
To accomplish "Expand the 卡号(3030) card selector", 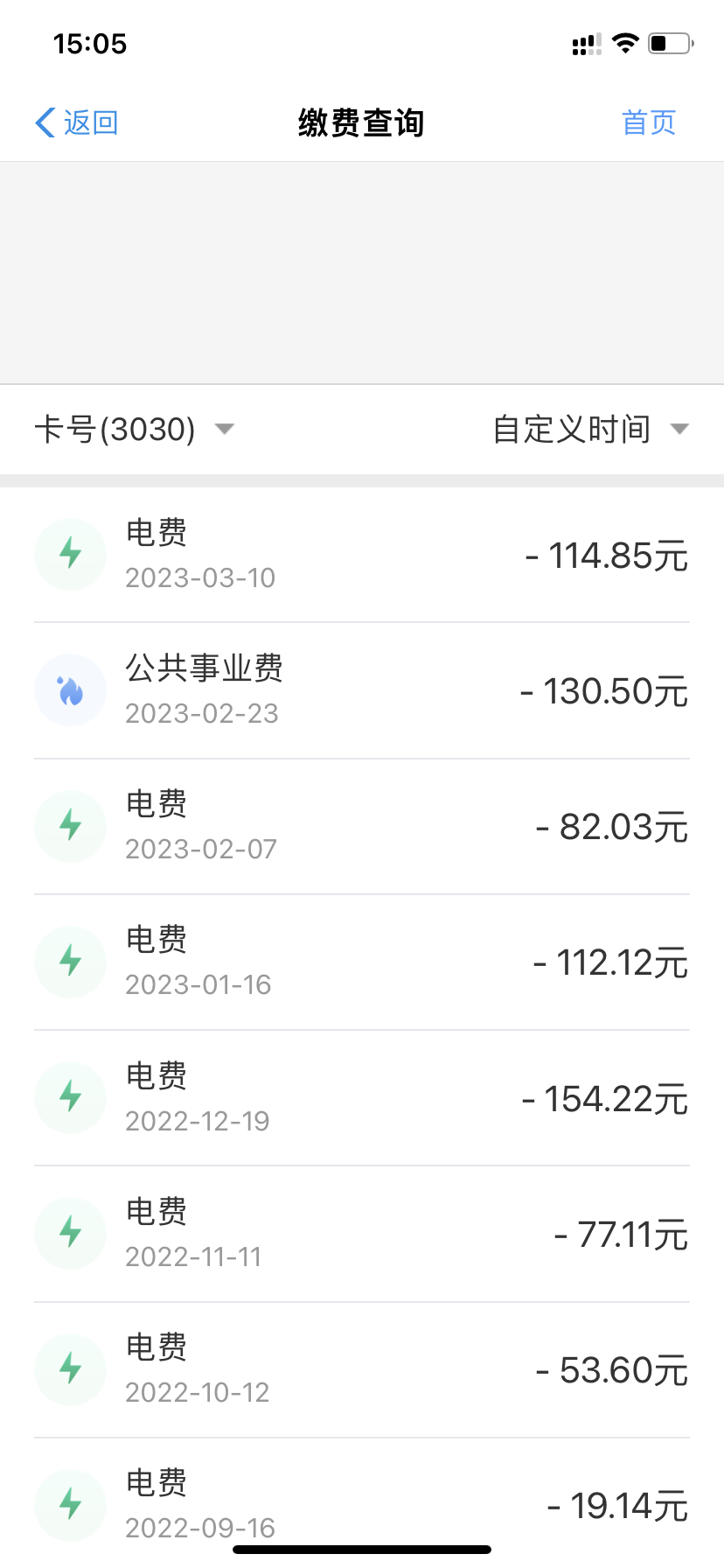I will tap(135, 429).
